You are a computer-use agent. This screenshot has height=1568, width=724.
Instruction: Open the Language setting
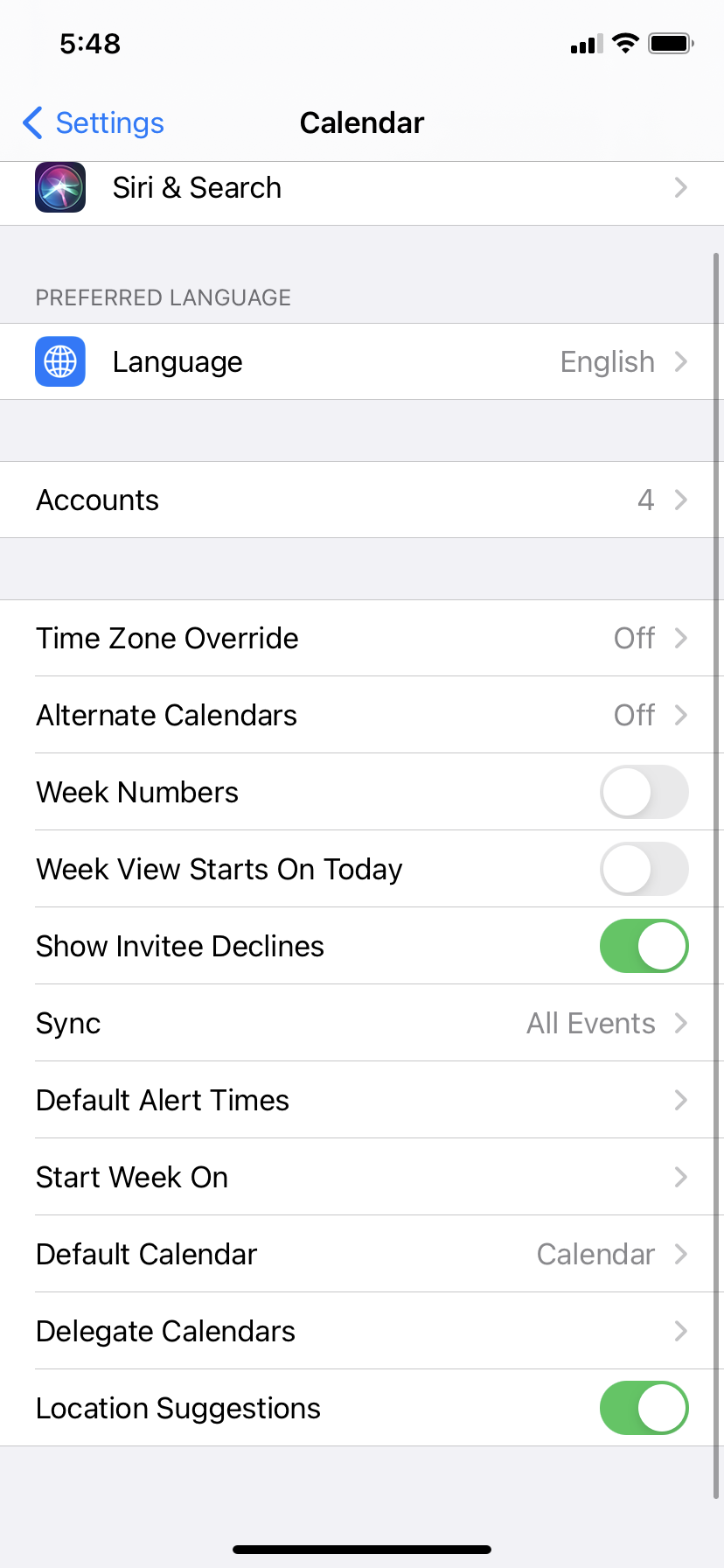click(362, 361)
